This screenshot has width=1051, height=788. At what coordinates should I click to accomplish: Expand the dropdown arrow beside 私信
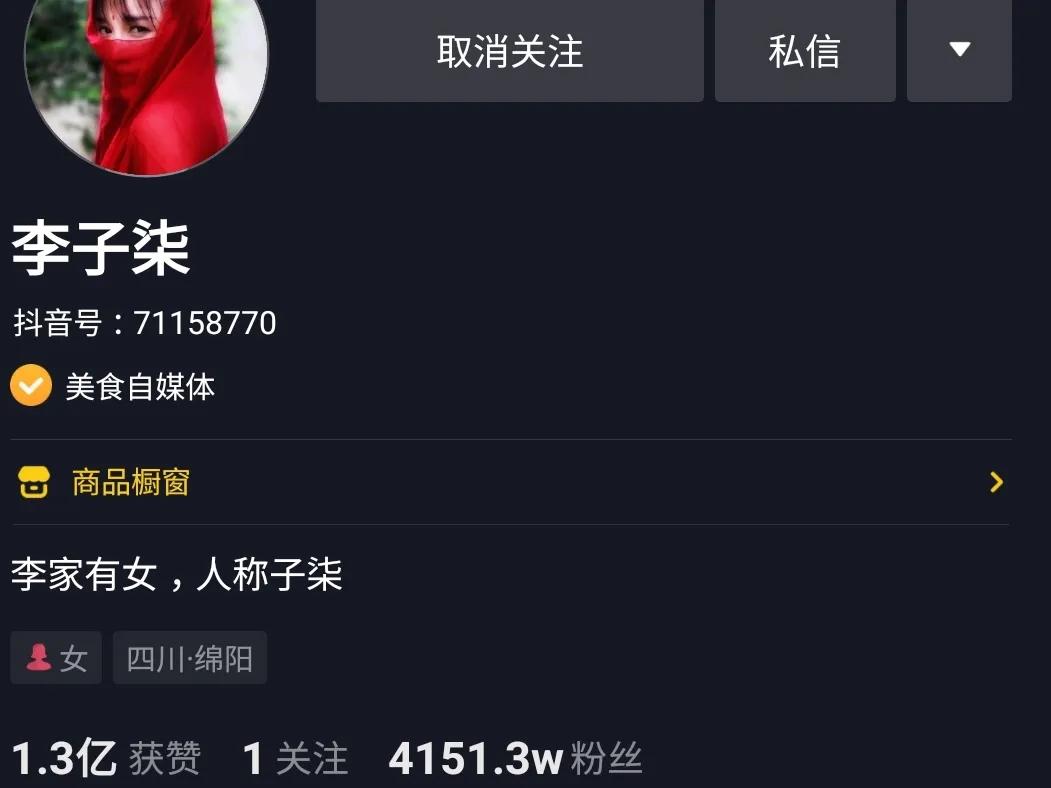(x=959, y=50)
